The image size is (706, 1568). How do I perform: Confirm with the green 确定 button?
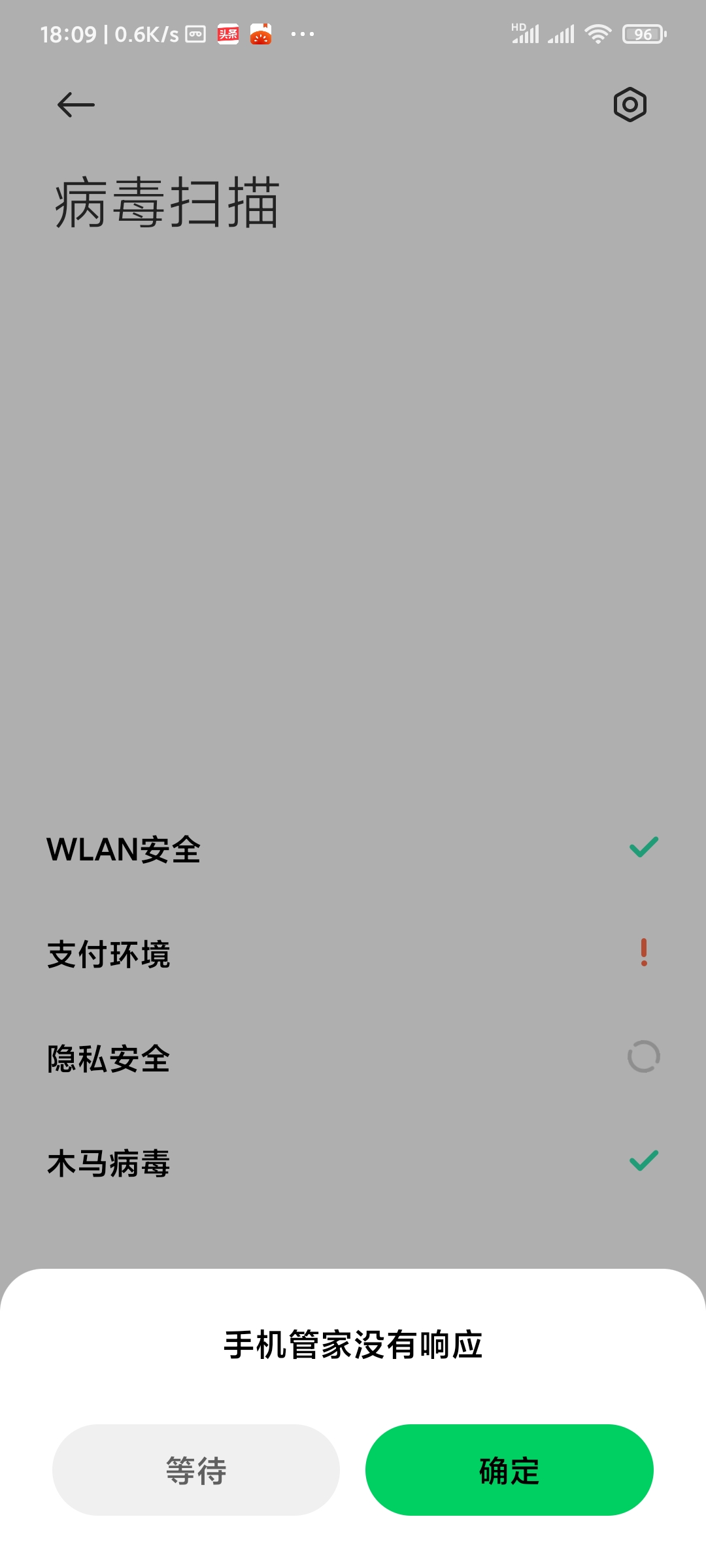(x=509, y=1470)
